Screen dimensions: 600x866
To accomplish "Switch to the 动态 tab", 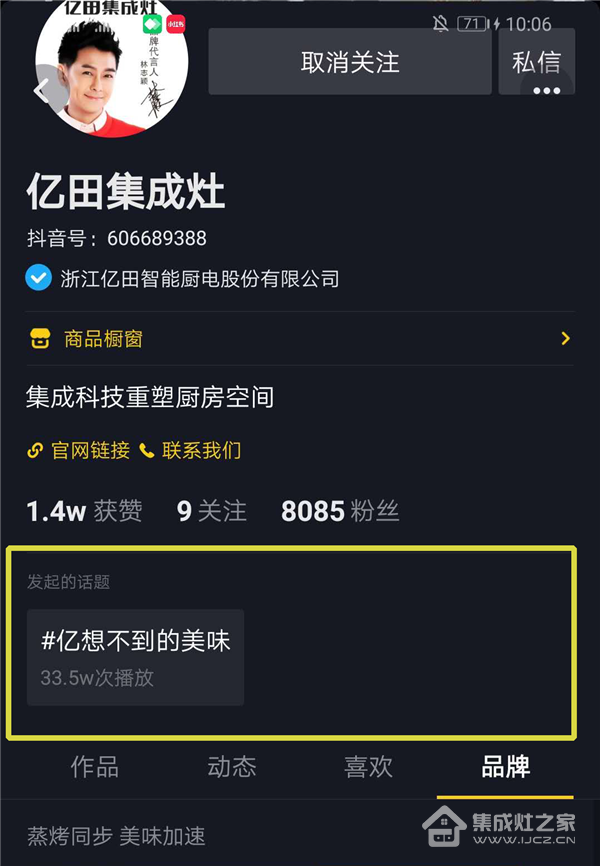I will click(232, 767).
